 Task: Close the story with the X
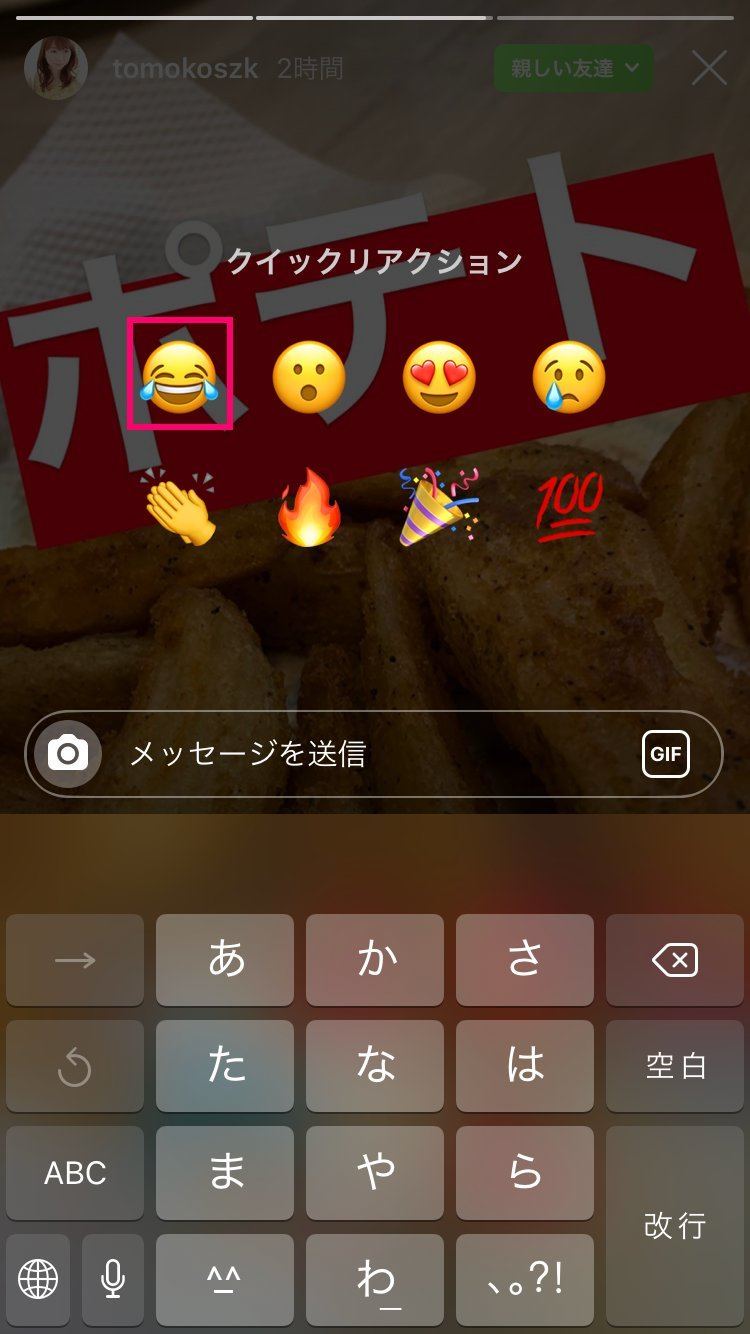(710, 68)
